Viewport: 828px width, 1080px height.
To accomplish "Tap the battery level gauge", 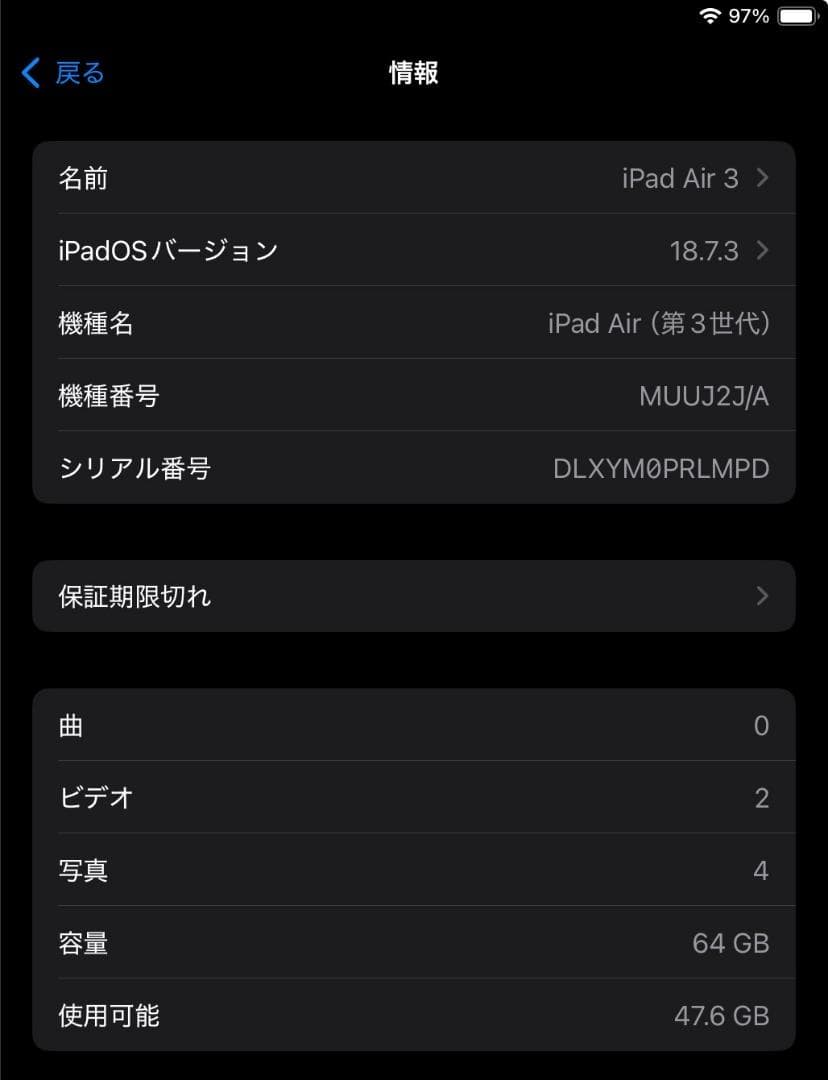I will 797,16.
